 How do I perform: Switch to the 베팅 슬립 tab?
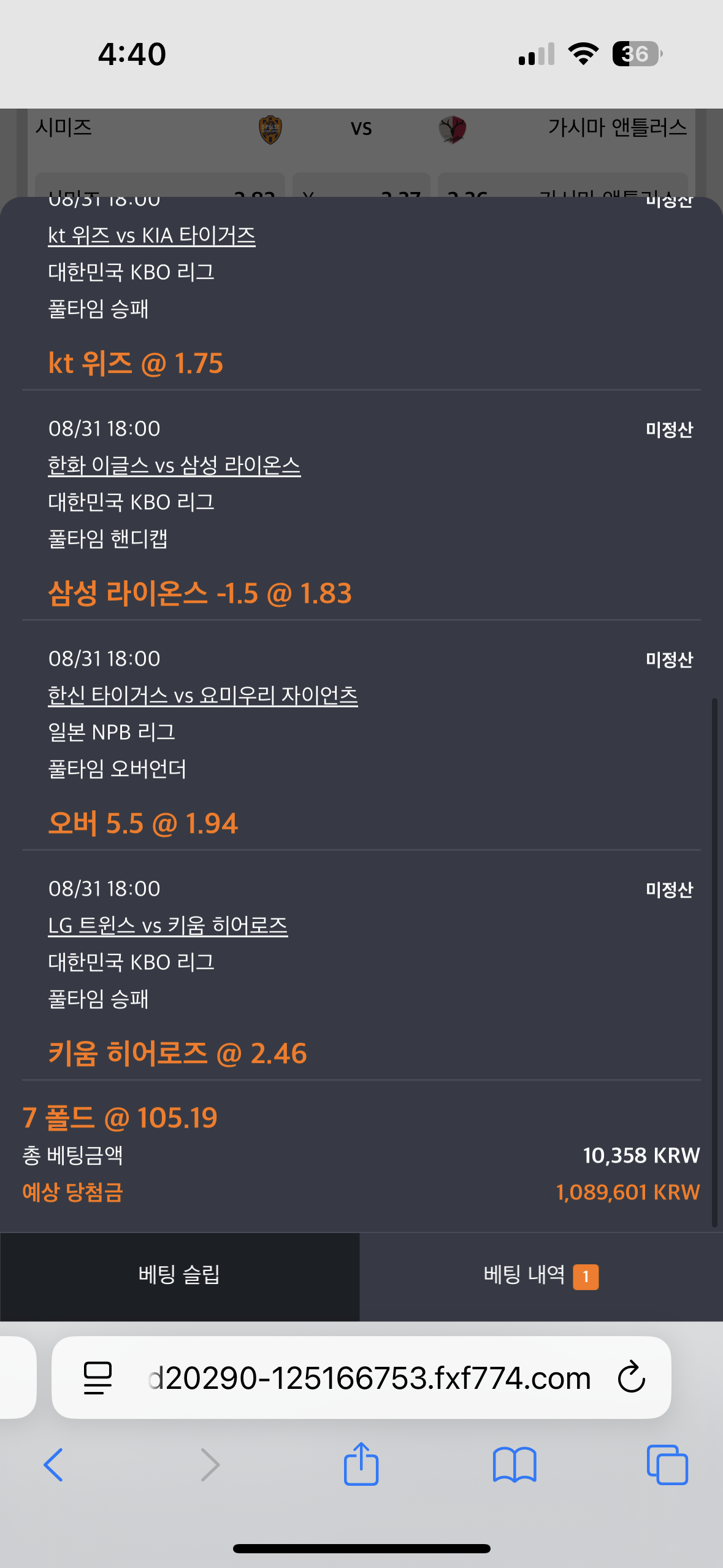[180, 1276]
